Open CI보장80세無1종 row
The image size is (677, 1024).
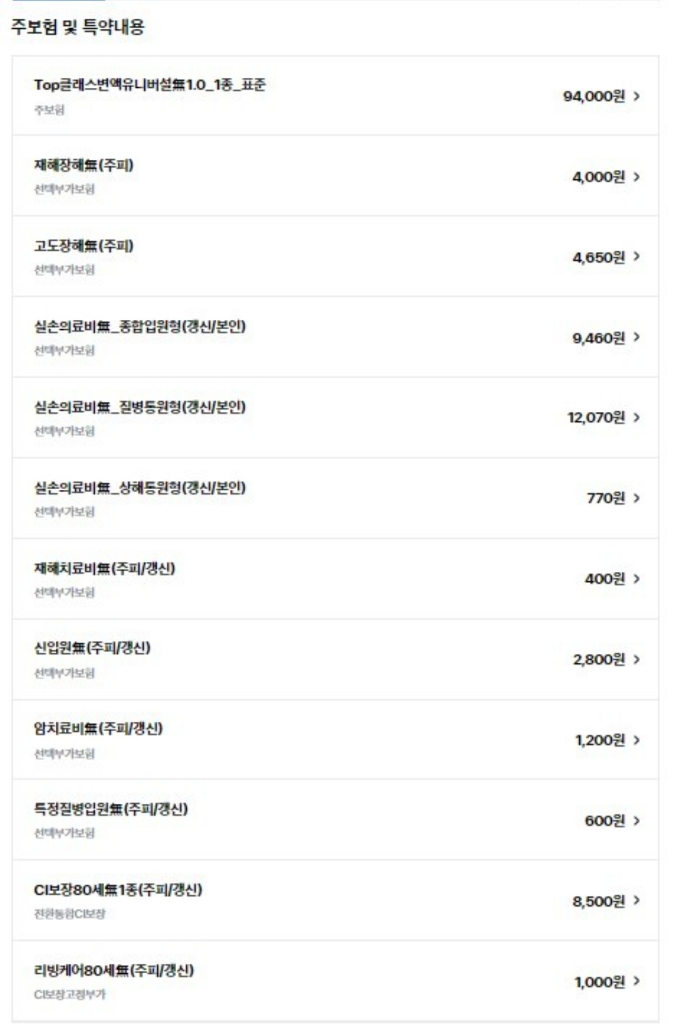pyautogui.click(x=336, y=901)
